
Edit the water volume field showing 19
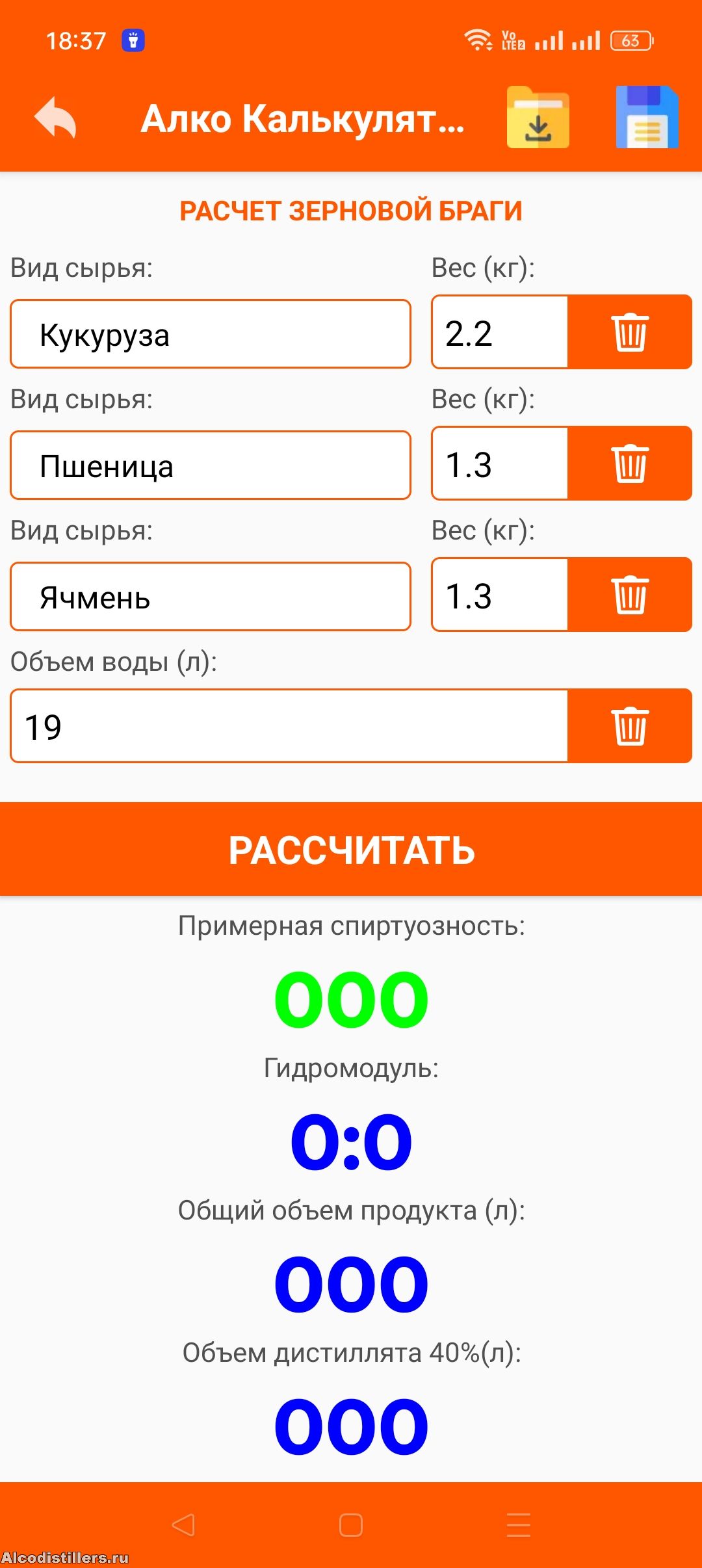(x=289, y=726)
